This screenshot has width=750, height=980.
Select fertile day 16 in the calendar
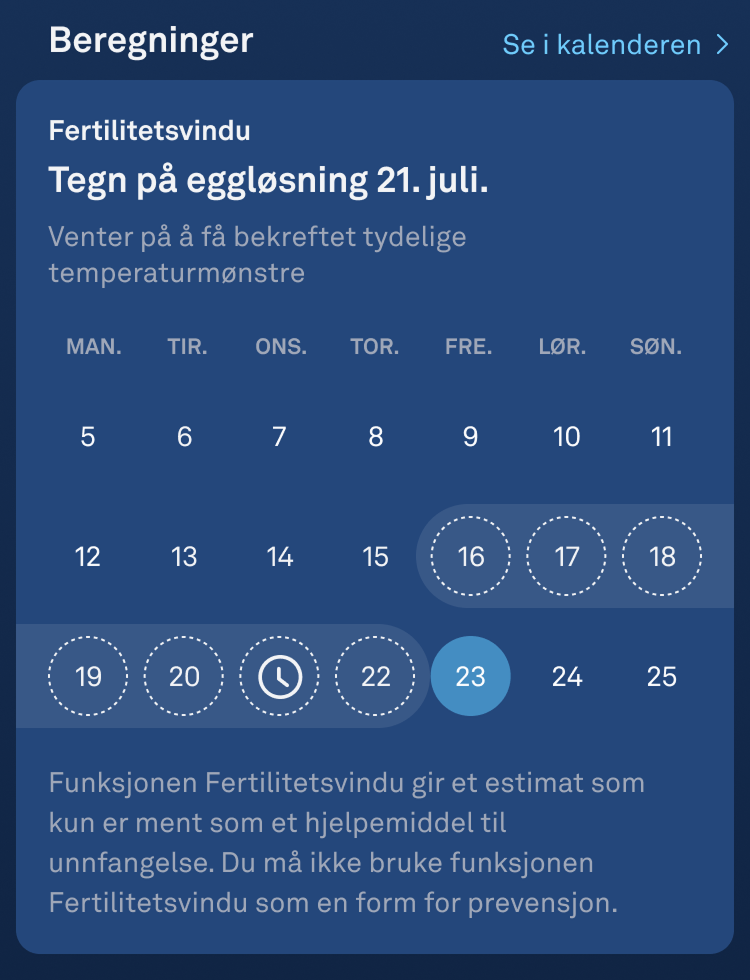click(x=470, y=557)
